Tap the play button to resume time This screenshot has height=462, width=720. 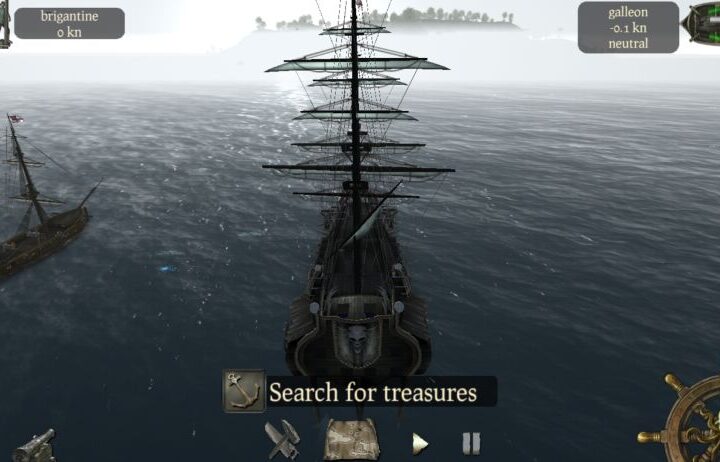pos(420,443)
